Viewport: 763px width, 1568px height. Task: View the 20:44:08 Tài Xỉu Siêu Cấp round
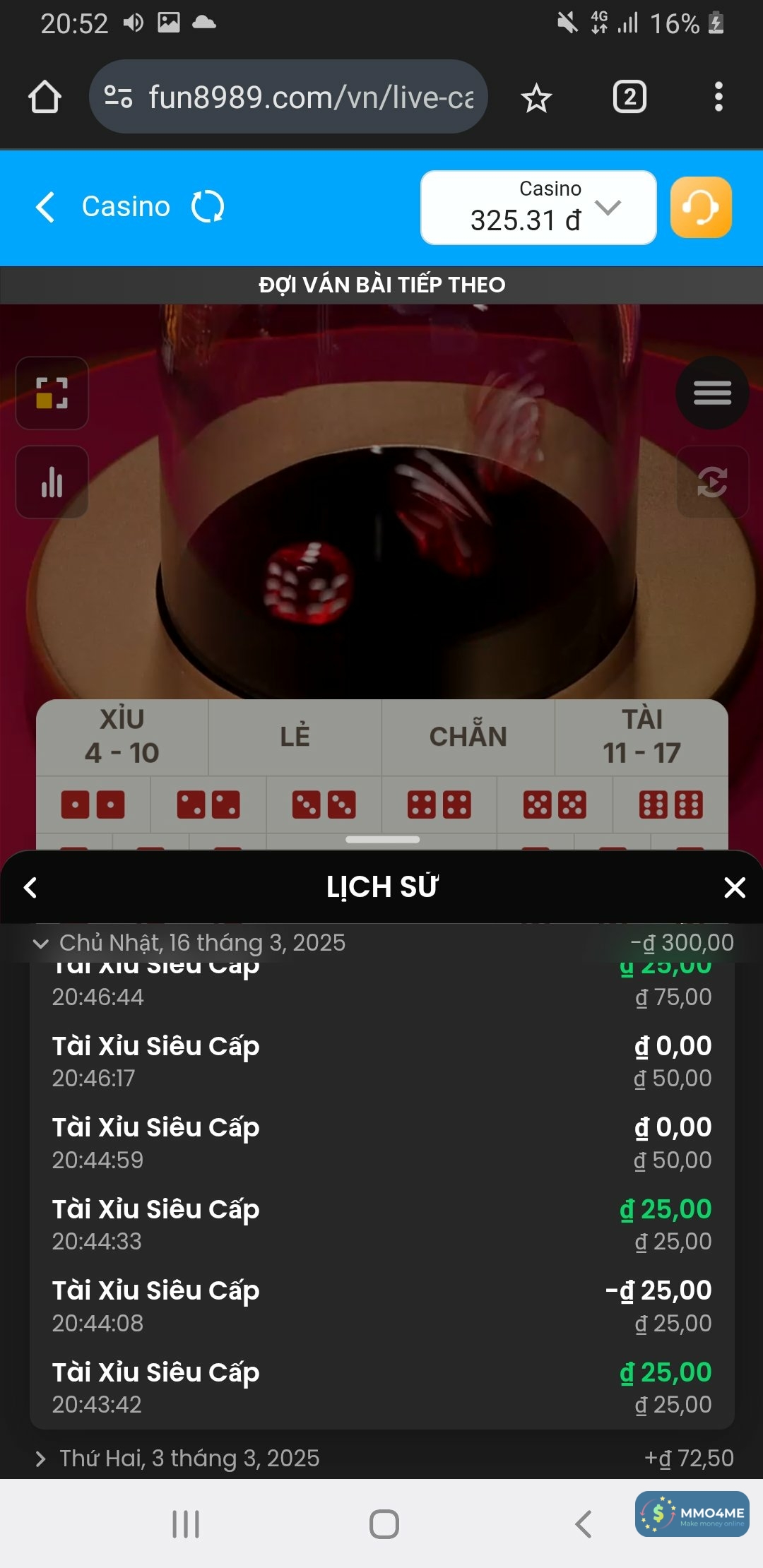click(x=381, y=1306)
